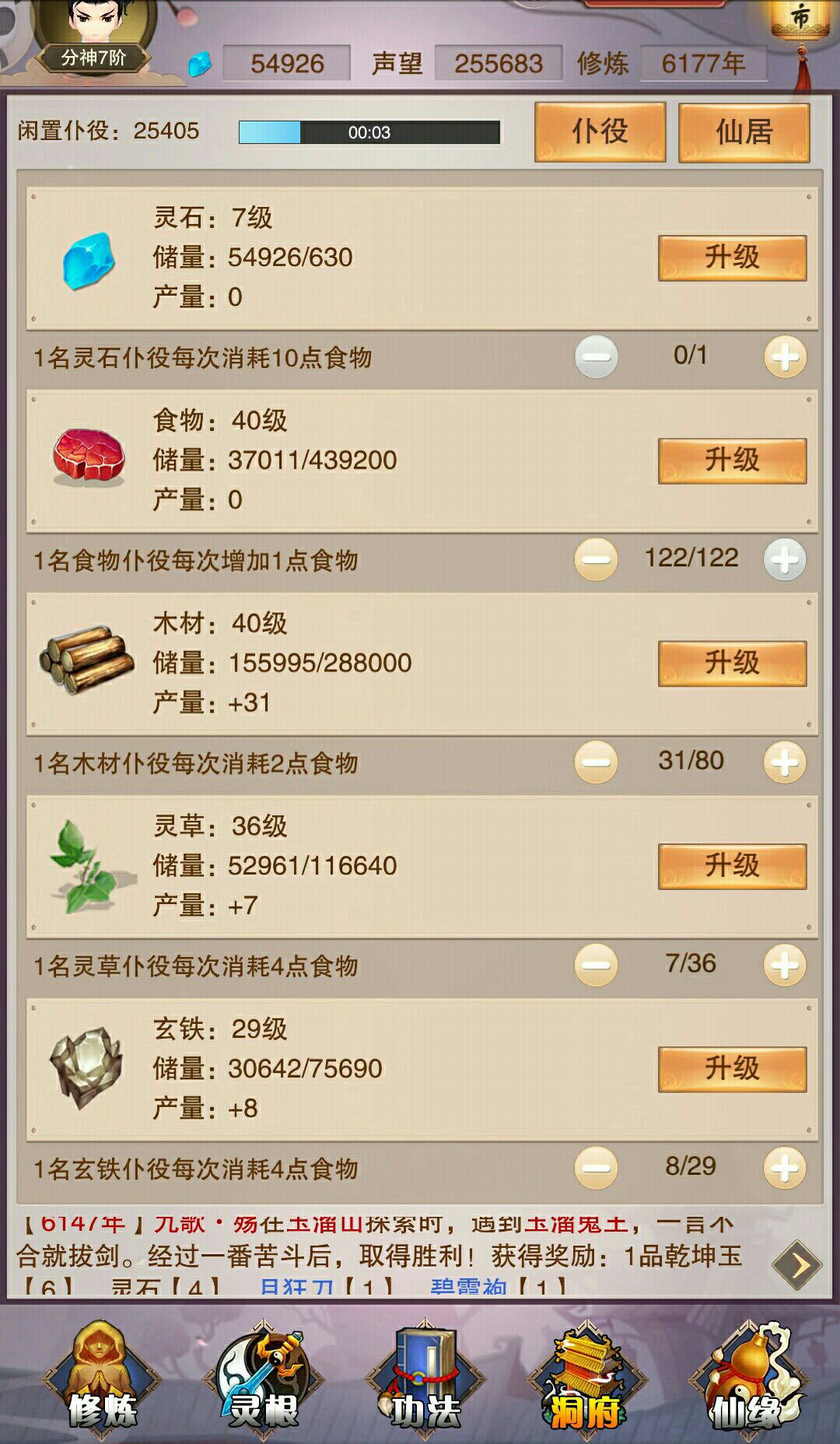The height and width of the screenshot is (1444, 840).
Task: Remove one 灵草 servant with minus
Action: click(x=597, y=966)
